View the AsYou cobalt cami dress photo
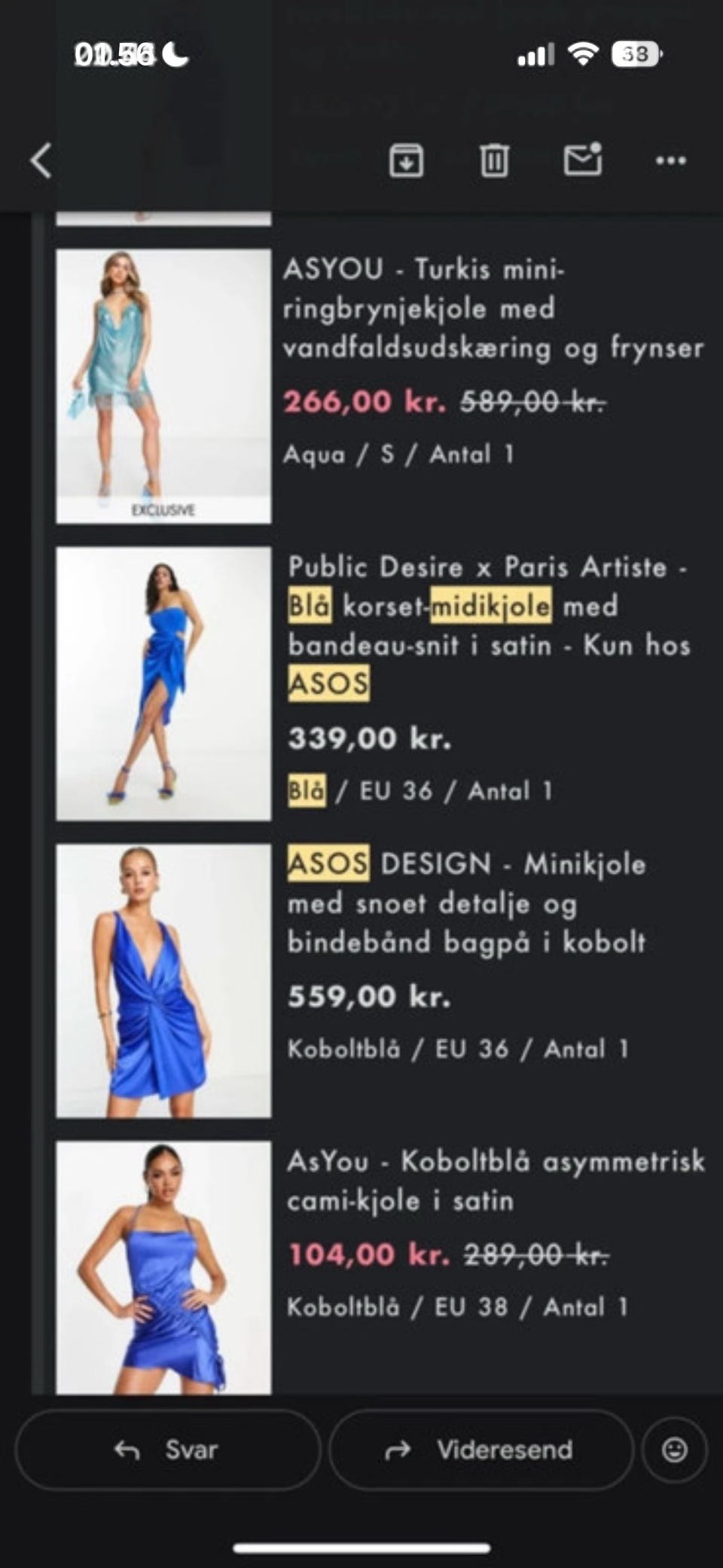Screen dimensions: 723x1568 [163, 1273]
